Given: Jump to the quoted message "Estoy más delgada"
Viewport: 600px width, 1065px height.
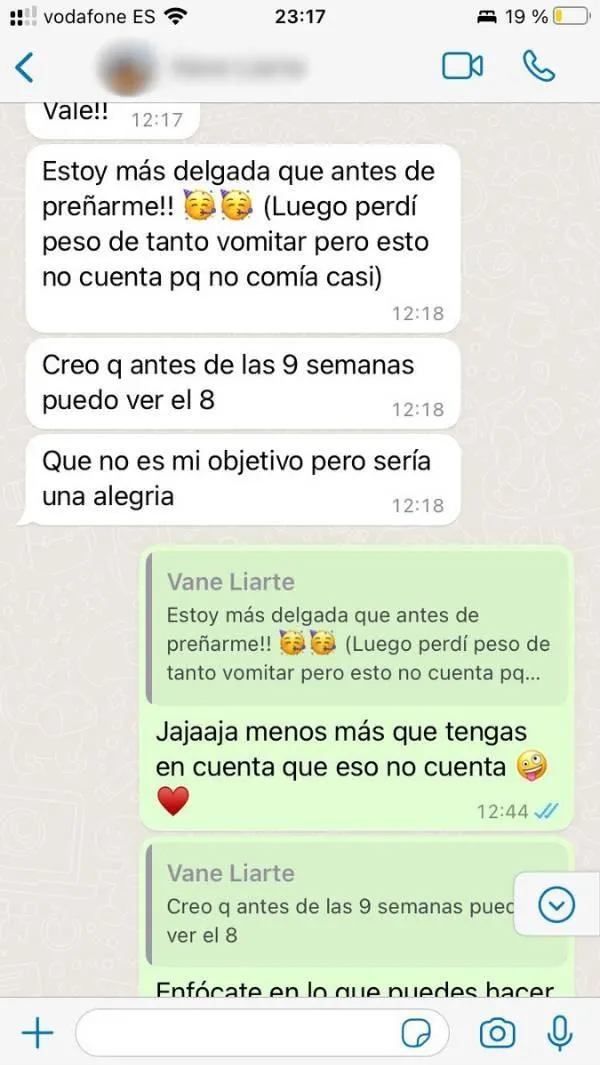Looking at the screenshot, I should coord(358,629).
